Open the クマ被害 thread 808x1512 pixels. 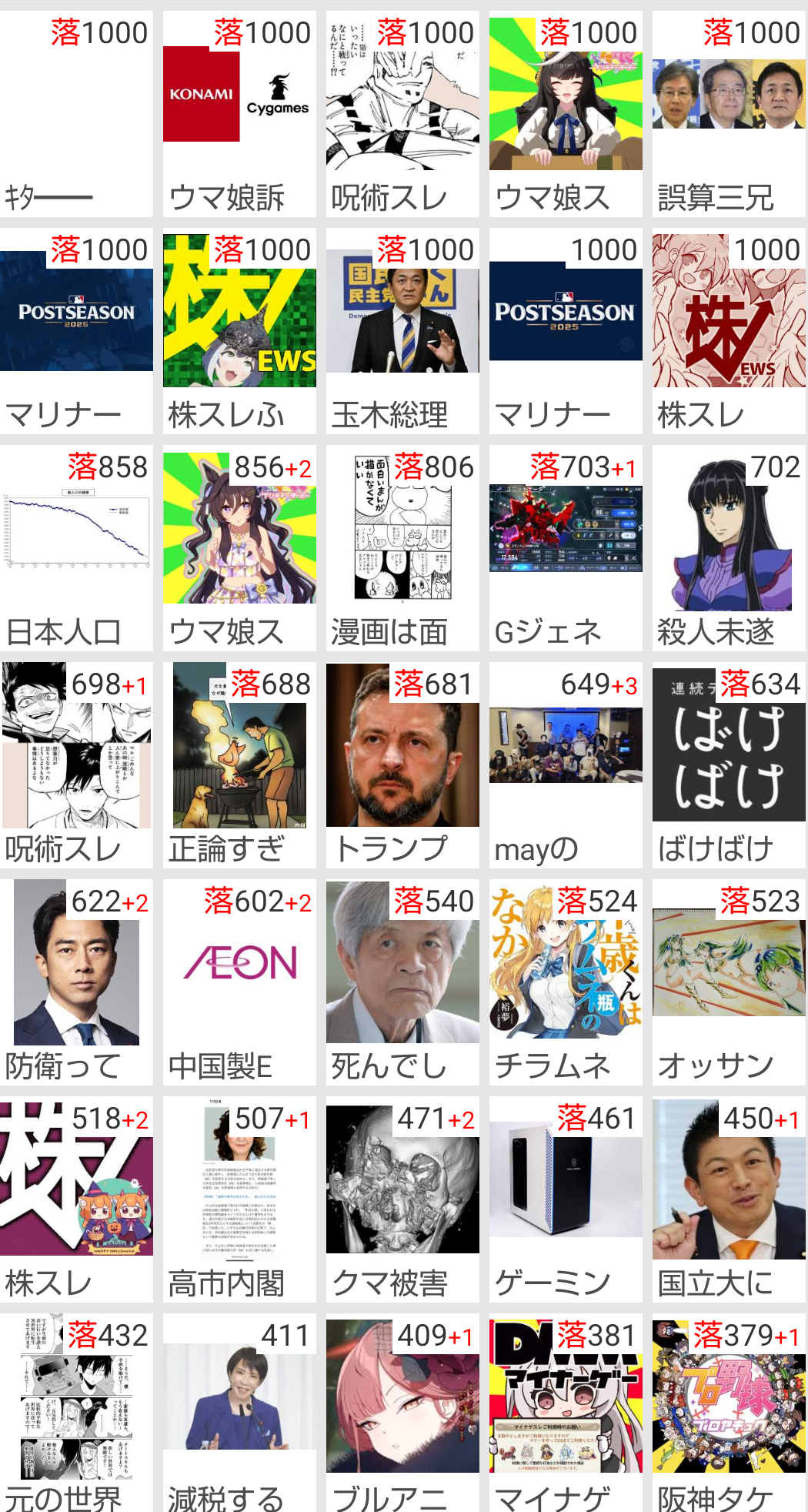click(x=402, y=1199)
